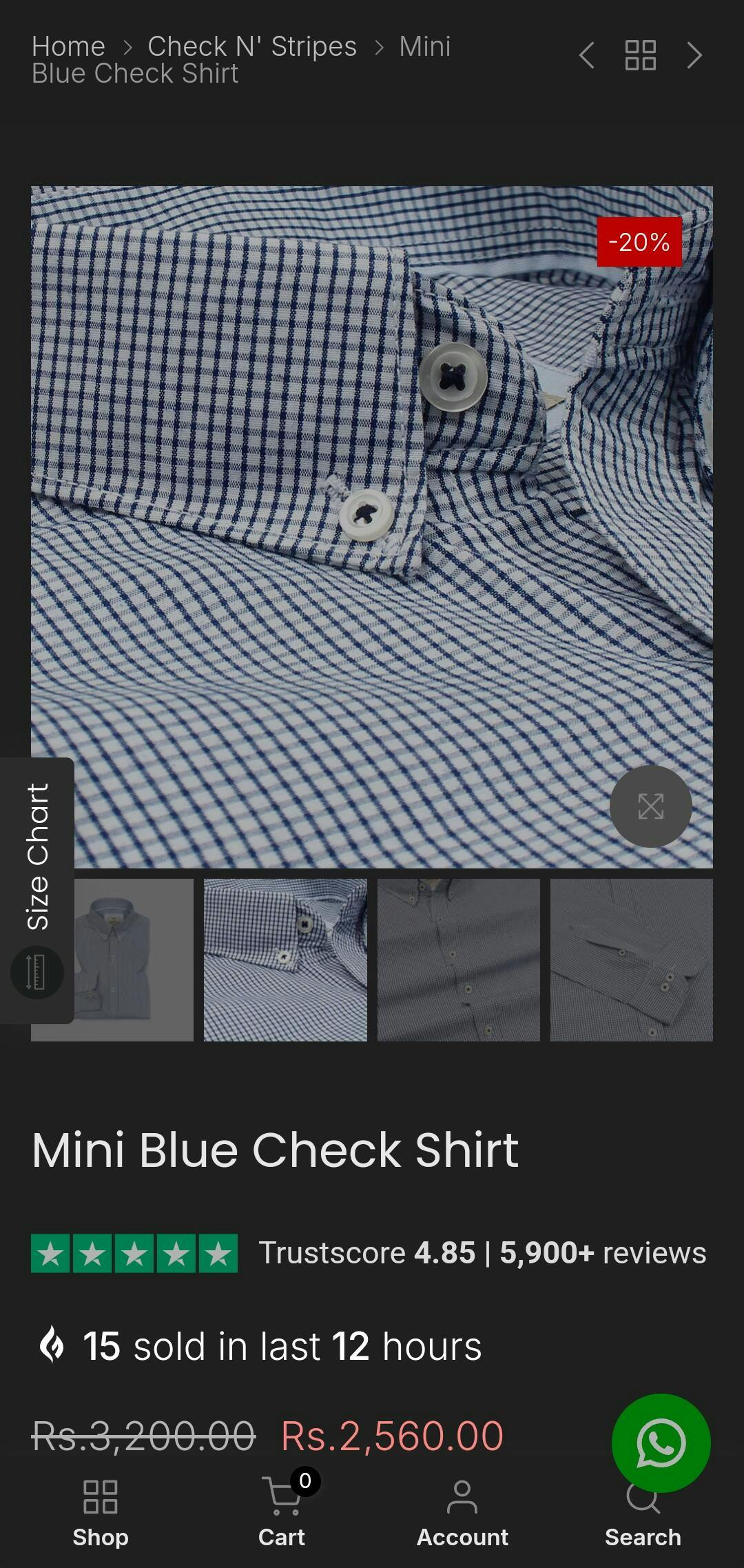Select the sleeve cuff thumbnail
Viewport: 744px width, 1568px height.
[632, 959]
